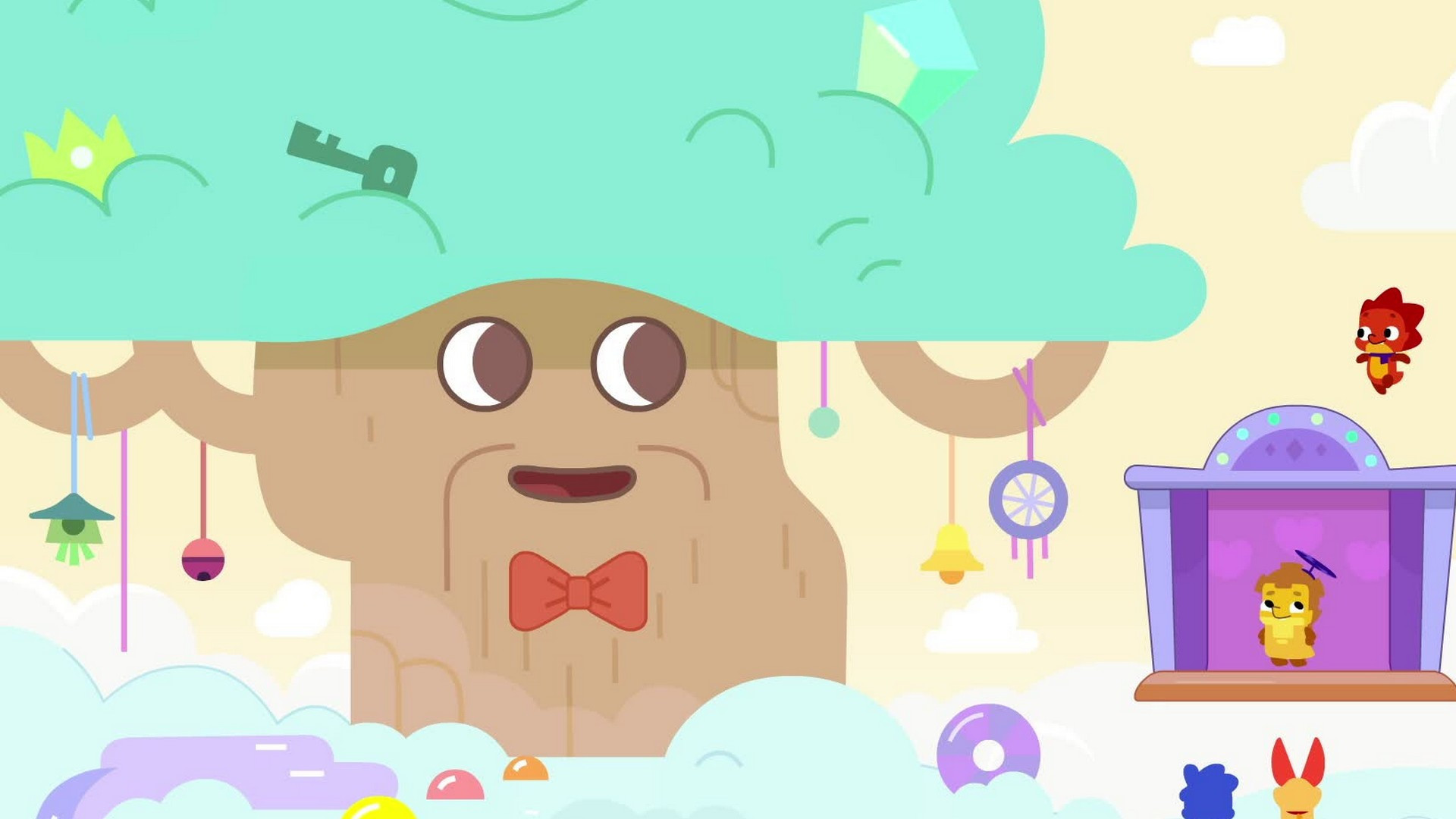Viewport: 1456px width, 819px height.
Task: Select the red dragon character
Action: click(1386, 339)
